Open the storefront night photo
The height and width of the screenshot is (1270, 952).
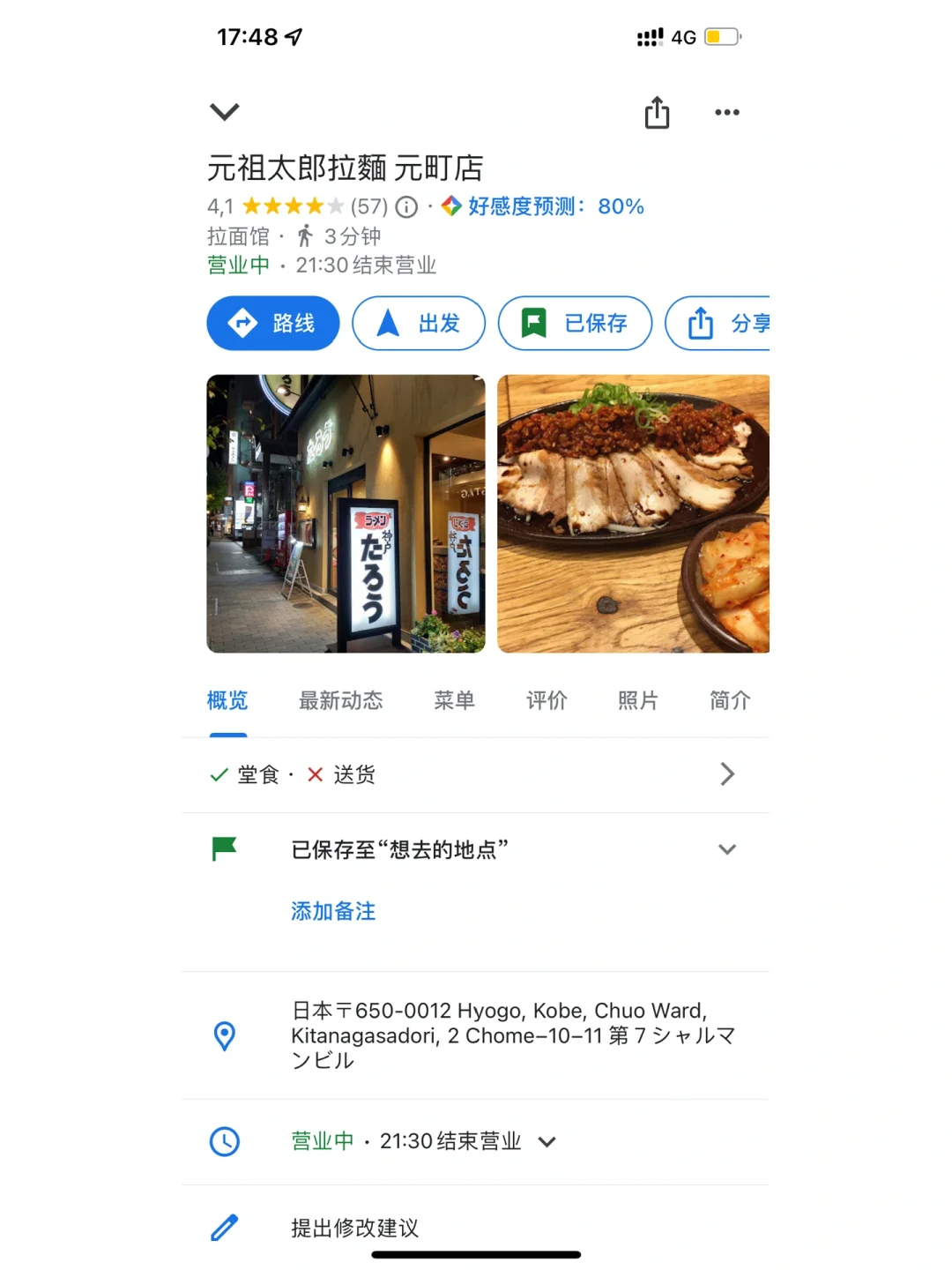pyautogui.click(x=346, y=514)
